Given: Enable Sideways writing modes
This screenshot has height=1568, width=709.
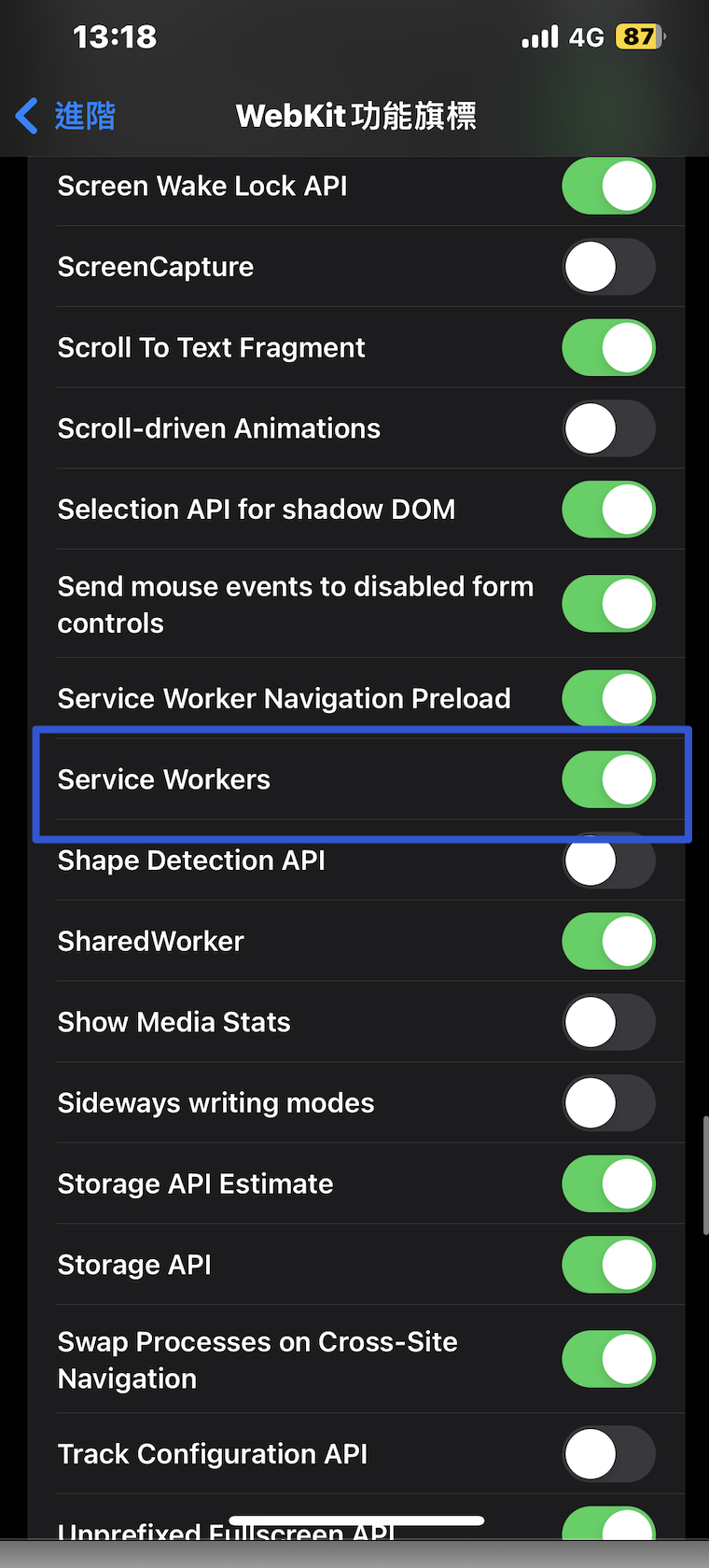Looking at the screenshot, I should (x=608, y=1103).
